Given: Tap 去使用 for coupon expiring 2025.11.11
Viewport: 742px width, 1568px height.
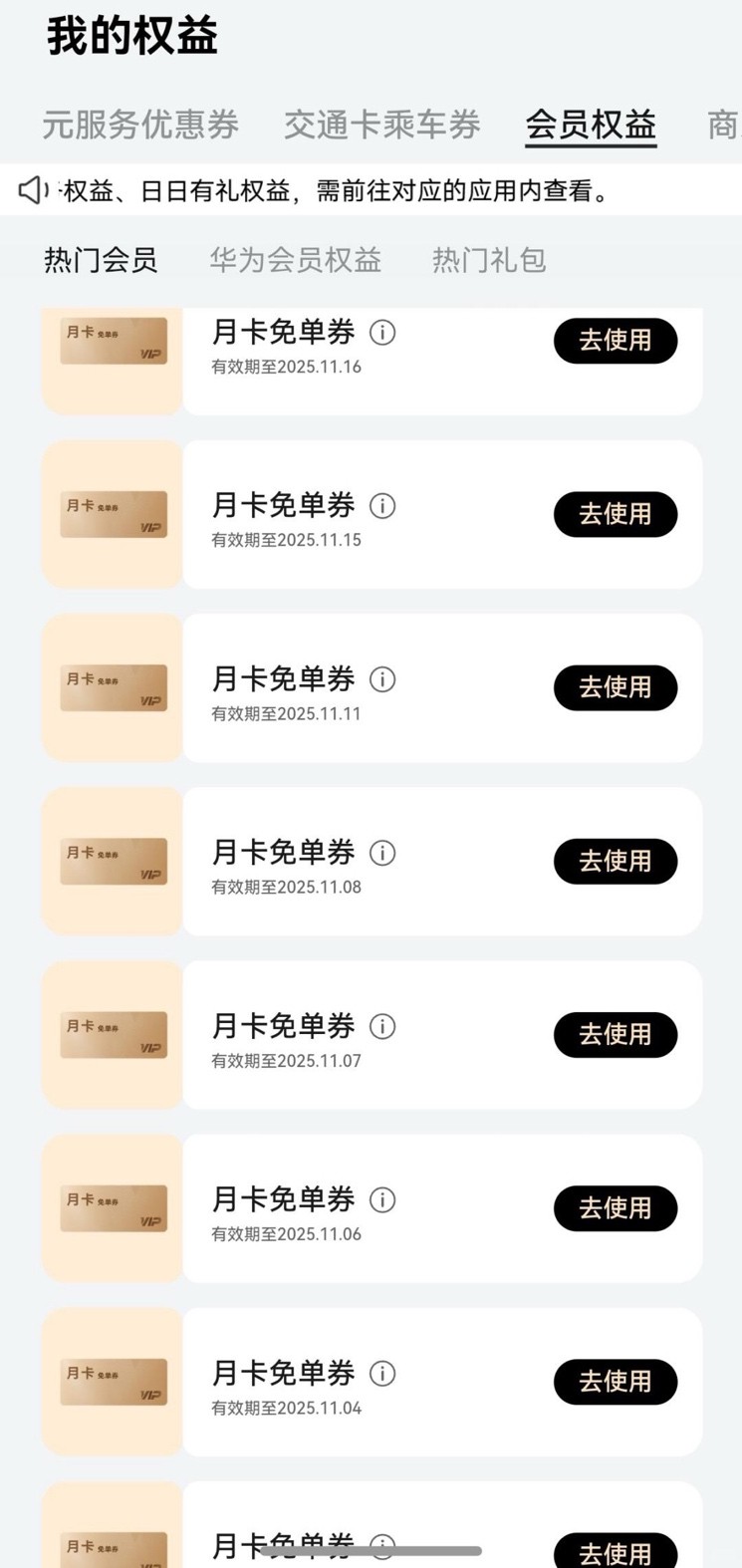Looking at the screenshot, I should click(x=616, y=687).
